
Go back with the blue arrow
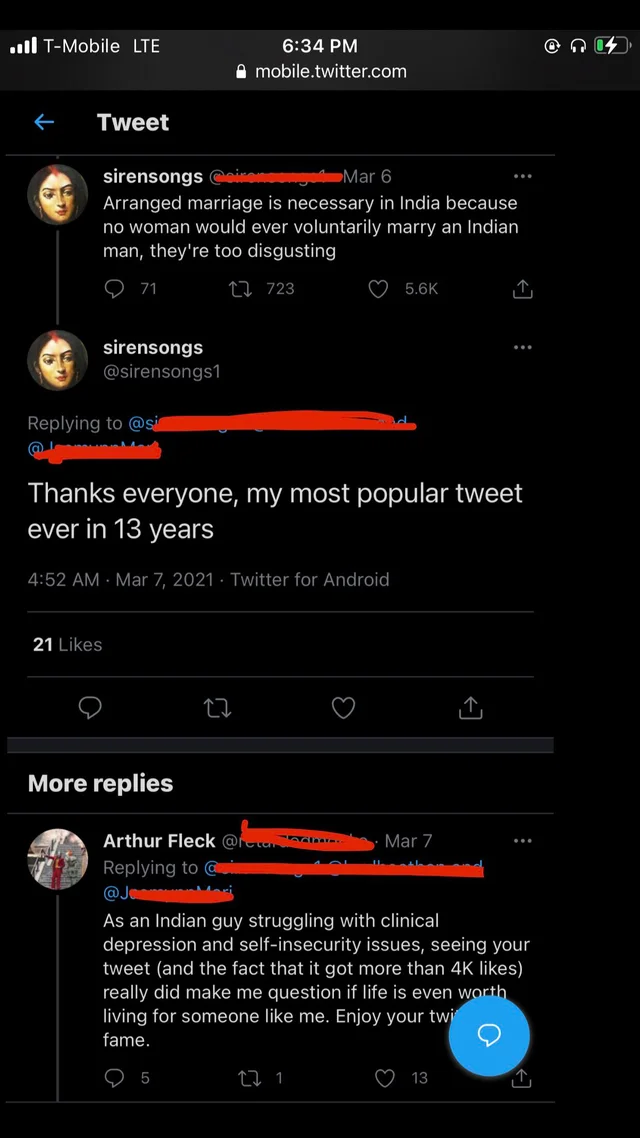point(44,122)
